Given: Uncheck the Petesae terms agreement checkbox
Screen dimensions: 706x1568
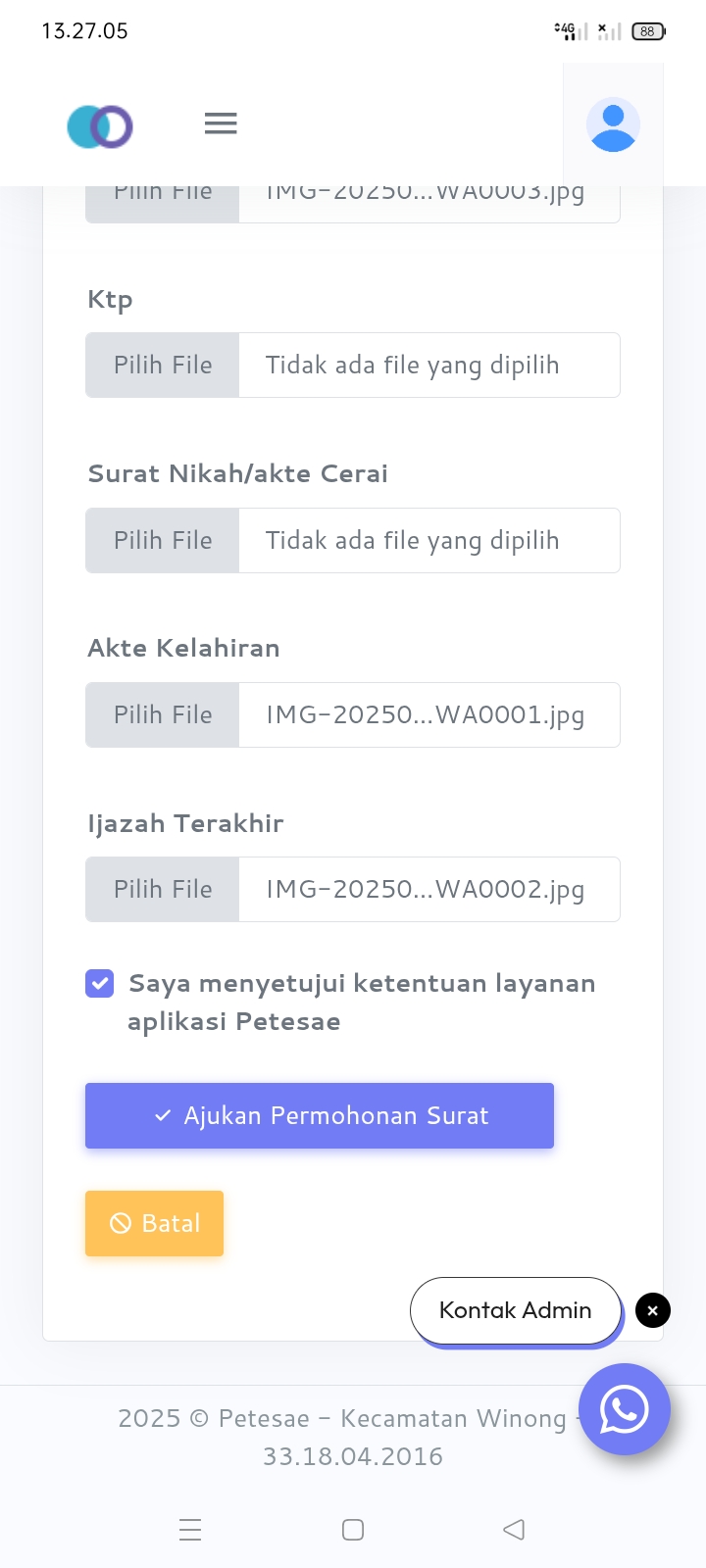Looking at the screenshot, I should coord(100,983).
